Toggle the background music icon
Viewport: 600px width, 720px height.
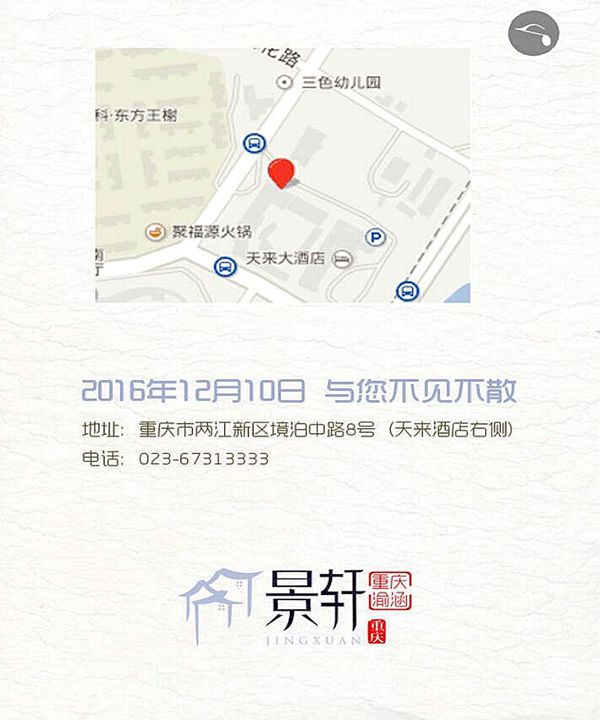(x=533, y=35)
